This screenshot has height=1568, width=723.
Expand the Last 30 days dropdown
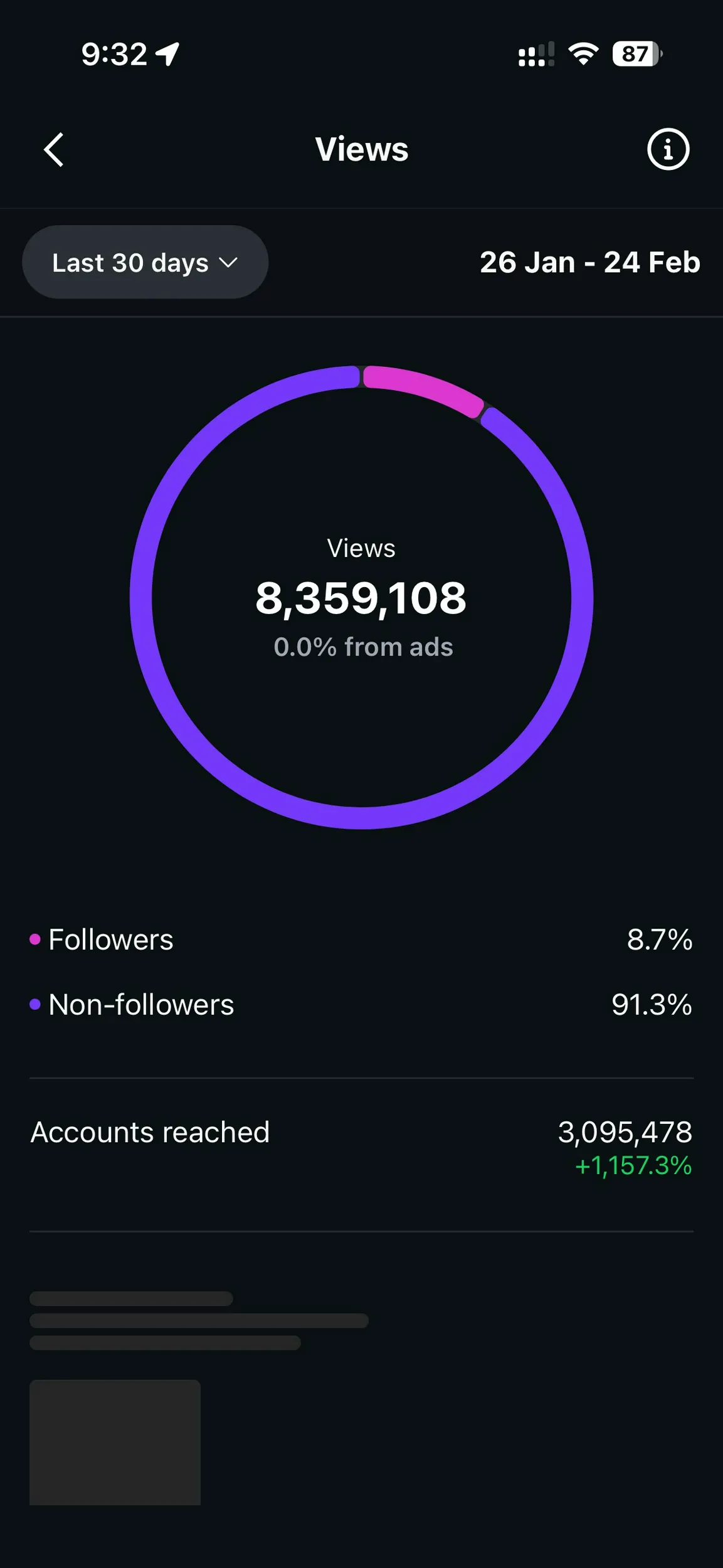[145, 262]
